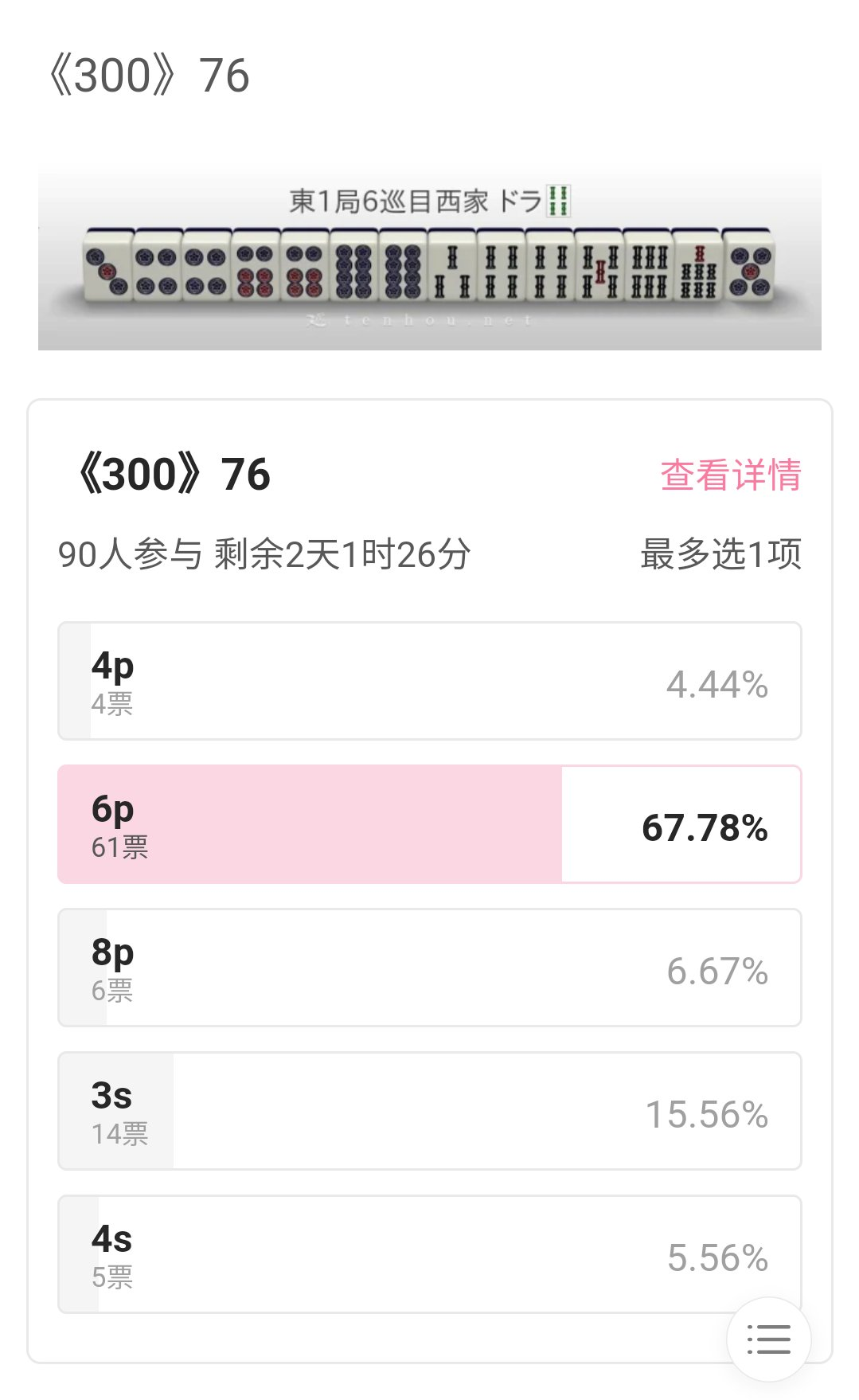The image size is (859, 1400).
Task: Pick the 4s poll option
Action: point(430,1254)
